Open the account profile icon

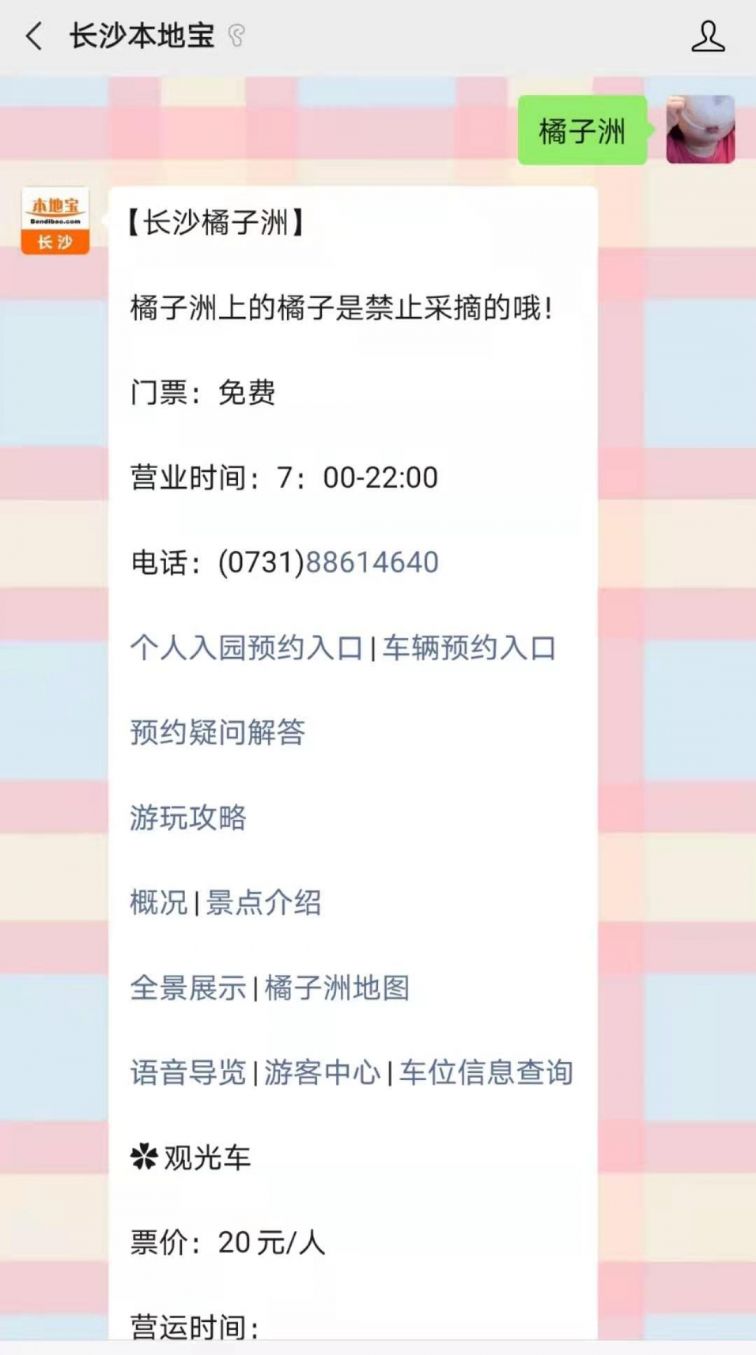tap(708, 37)
